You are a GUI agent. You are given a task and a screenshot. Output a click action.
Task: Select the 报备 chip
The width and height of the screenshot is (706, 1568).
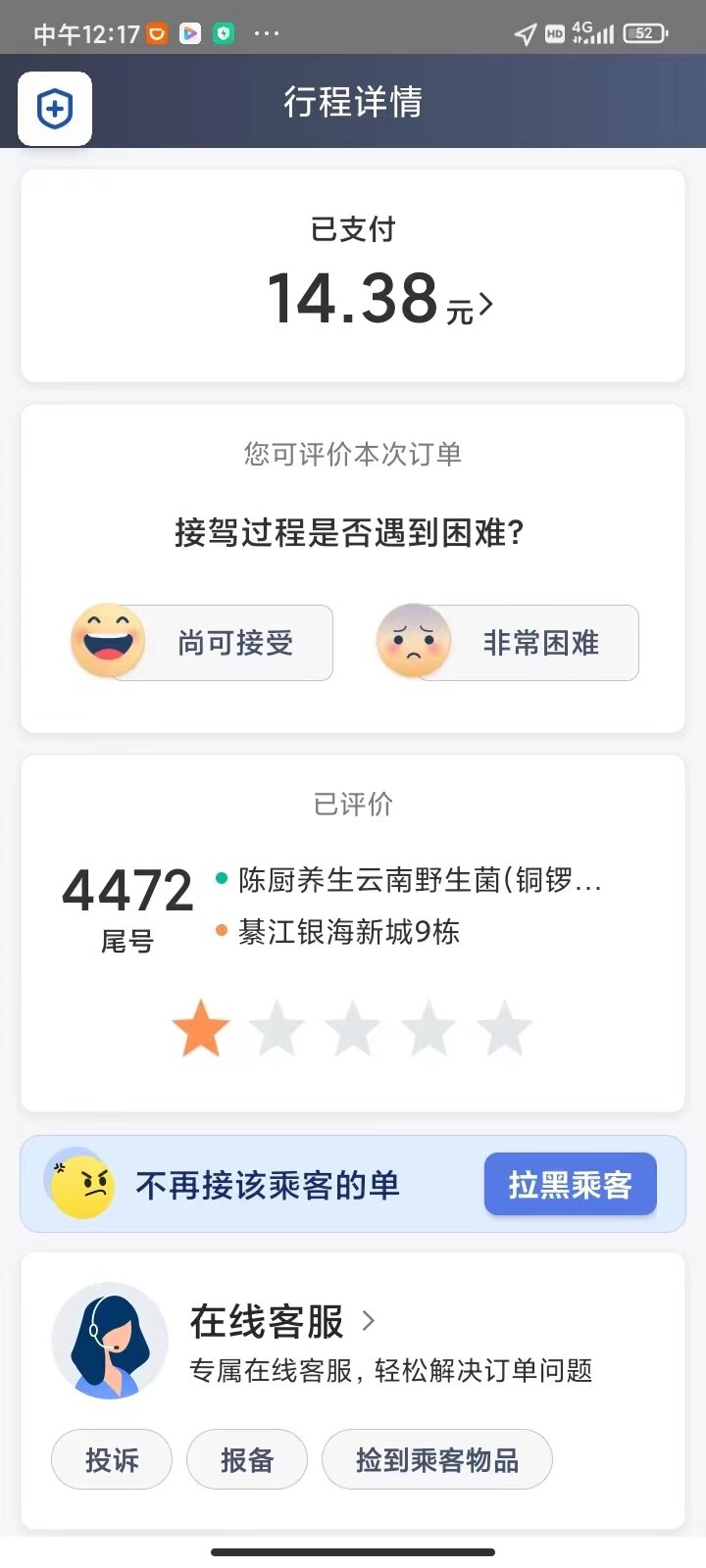(247, 1460)
